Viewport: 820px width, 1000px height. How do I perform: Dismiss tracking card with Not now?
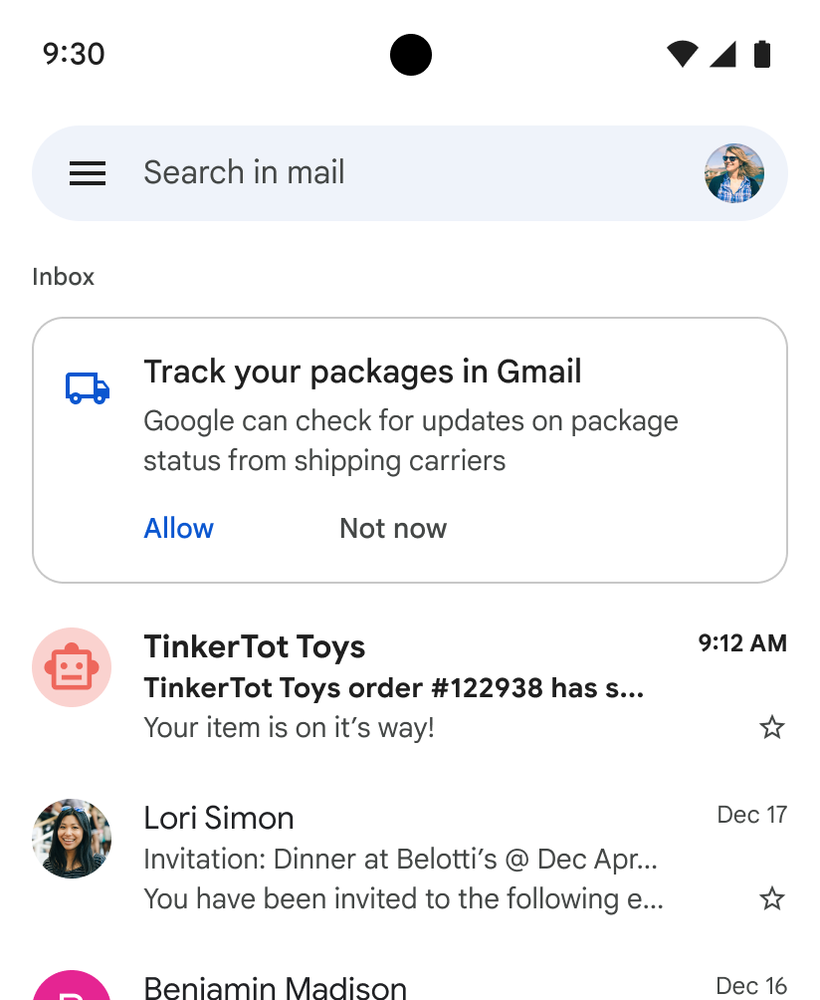tap(393, 528)
